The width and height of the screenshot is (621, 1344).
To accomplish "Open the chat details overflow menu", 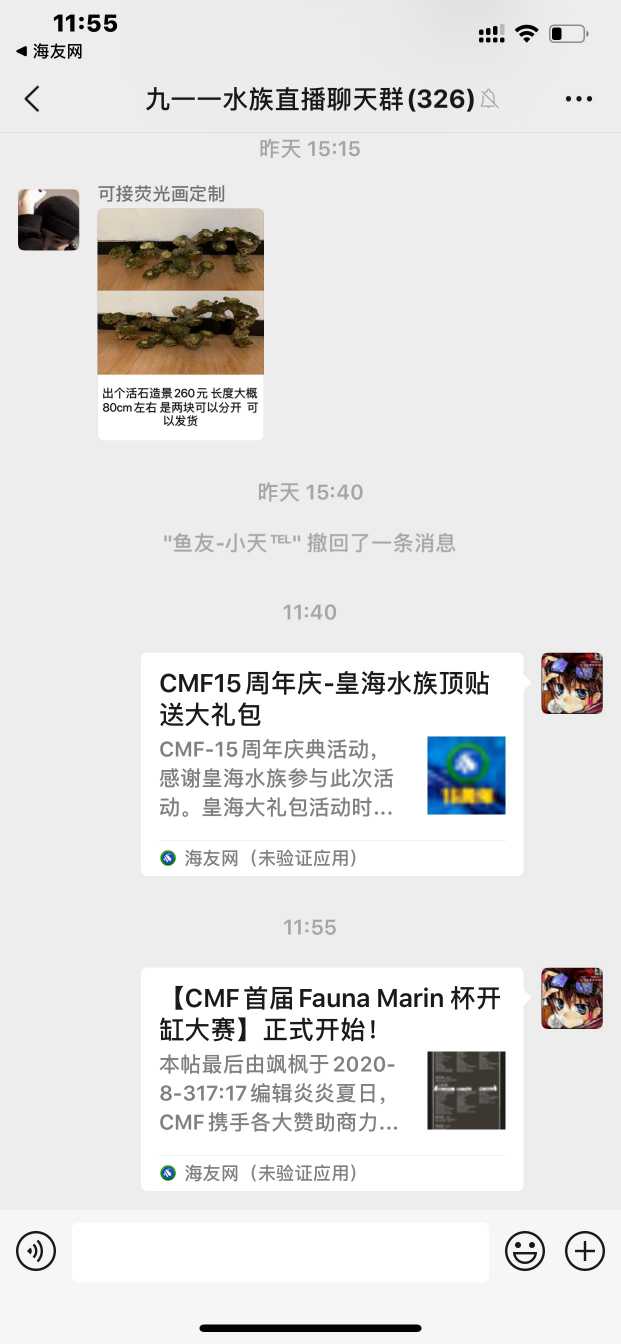I will tap(579, 99).
